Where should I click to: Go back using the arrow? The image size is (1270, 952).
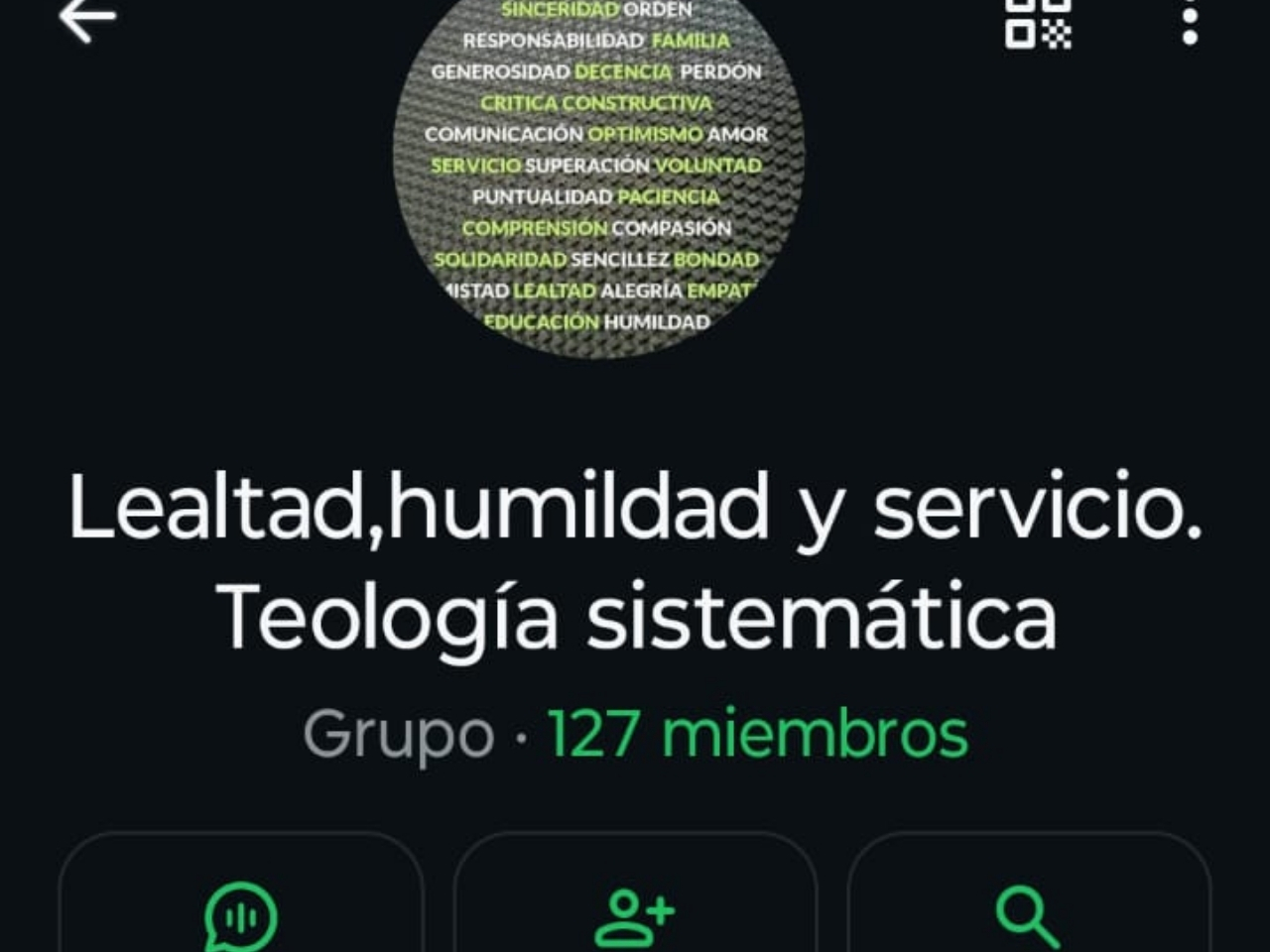(x=87, y=20)
